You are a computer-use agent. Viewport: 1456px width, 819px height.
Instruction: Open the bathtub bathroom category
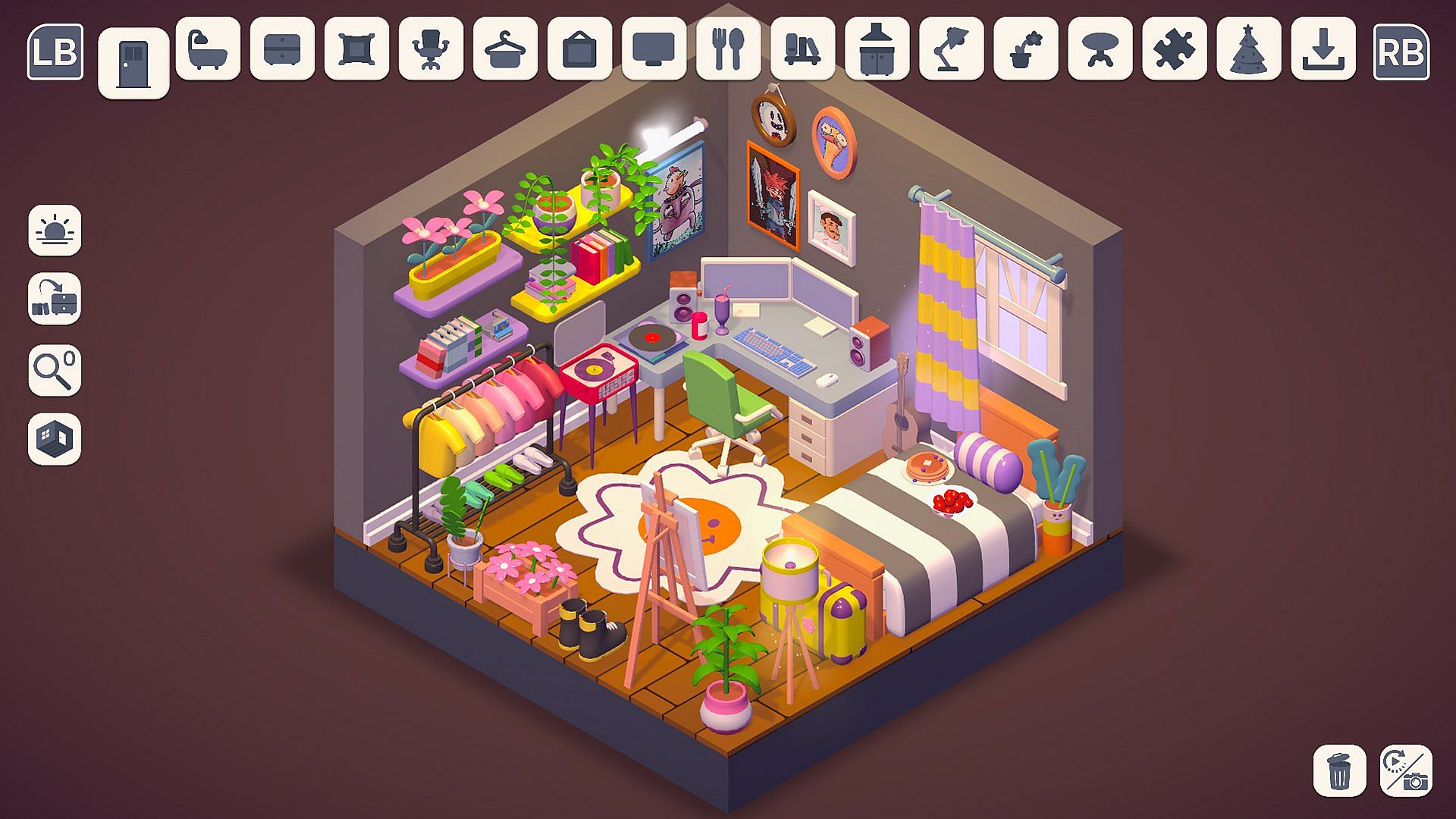click(x=208, y=49)
